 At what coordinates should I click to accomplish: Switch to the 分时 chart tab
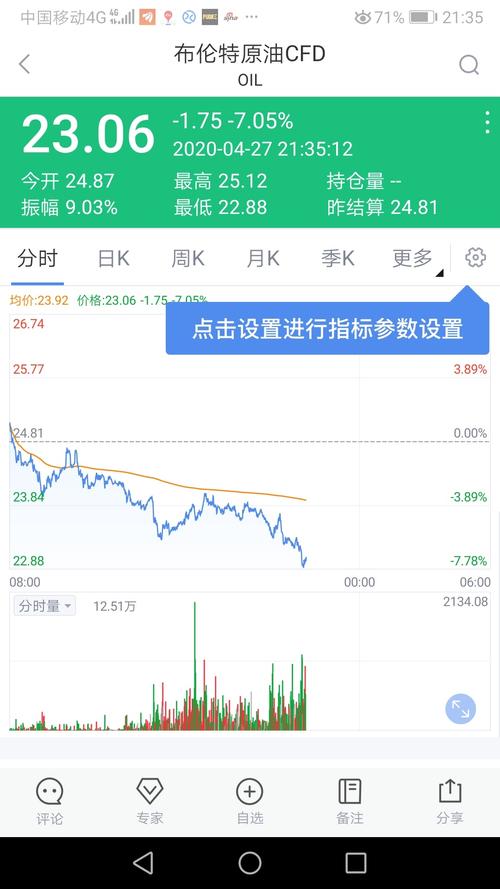click(x=37, y=259)
